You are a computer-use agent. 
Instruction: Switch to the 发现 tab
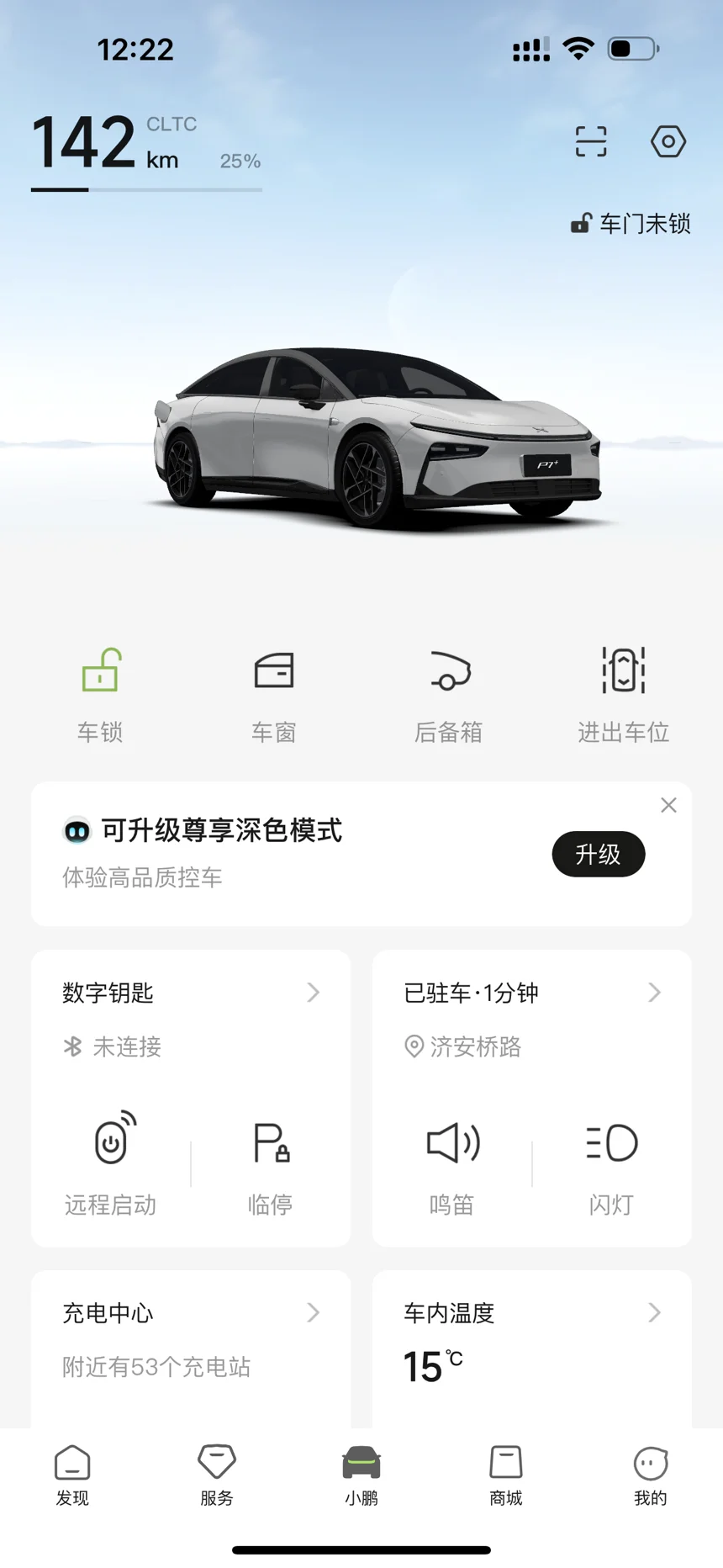pyautogui.click(x=72, y=1474)
